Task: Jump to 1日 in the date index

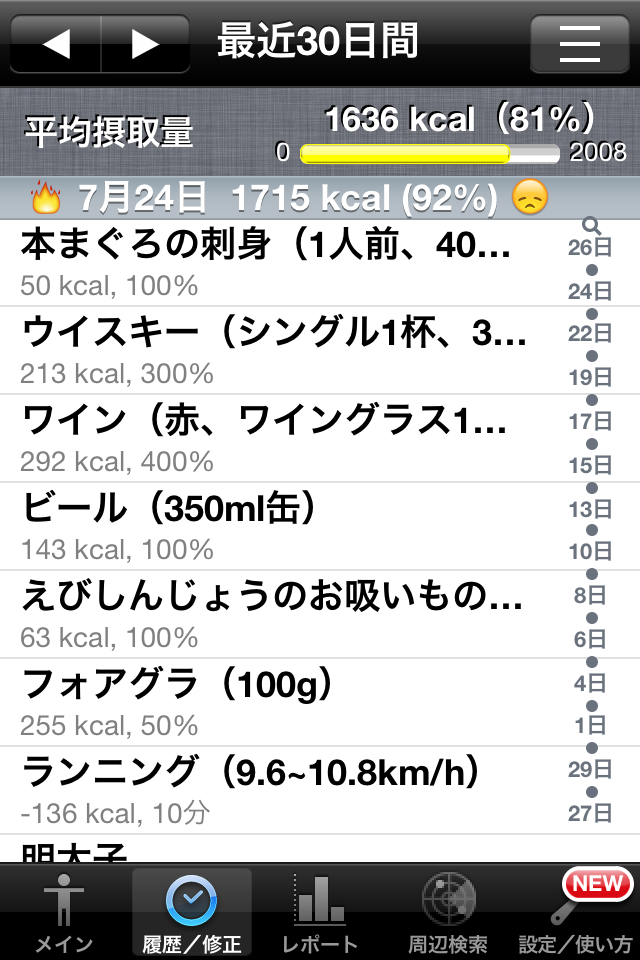Action: point(590,726)
